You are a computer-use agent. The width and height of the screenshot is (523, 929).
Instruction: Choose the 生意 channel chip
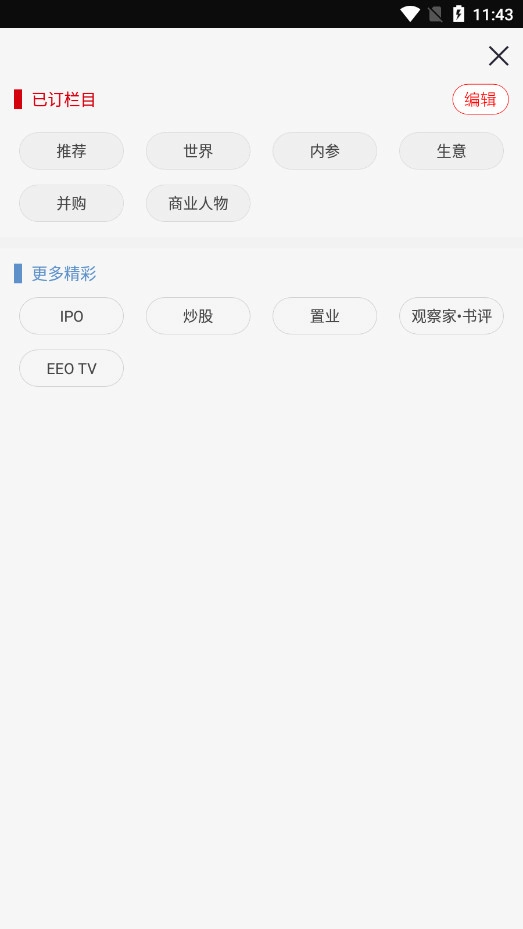pyautogui.click(x=451, y=151)
